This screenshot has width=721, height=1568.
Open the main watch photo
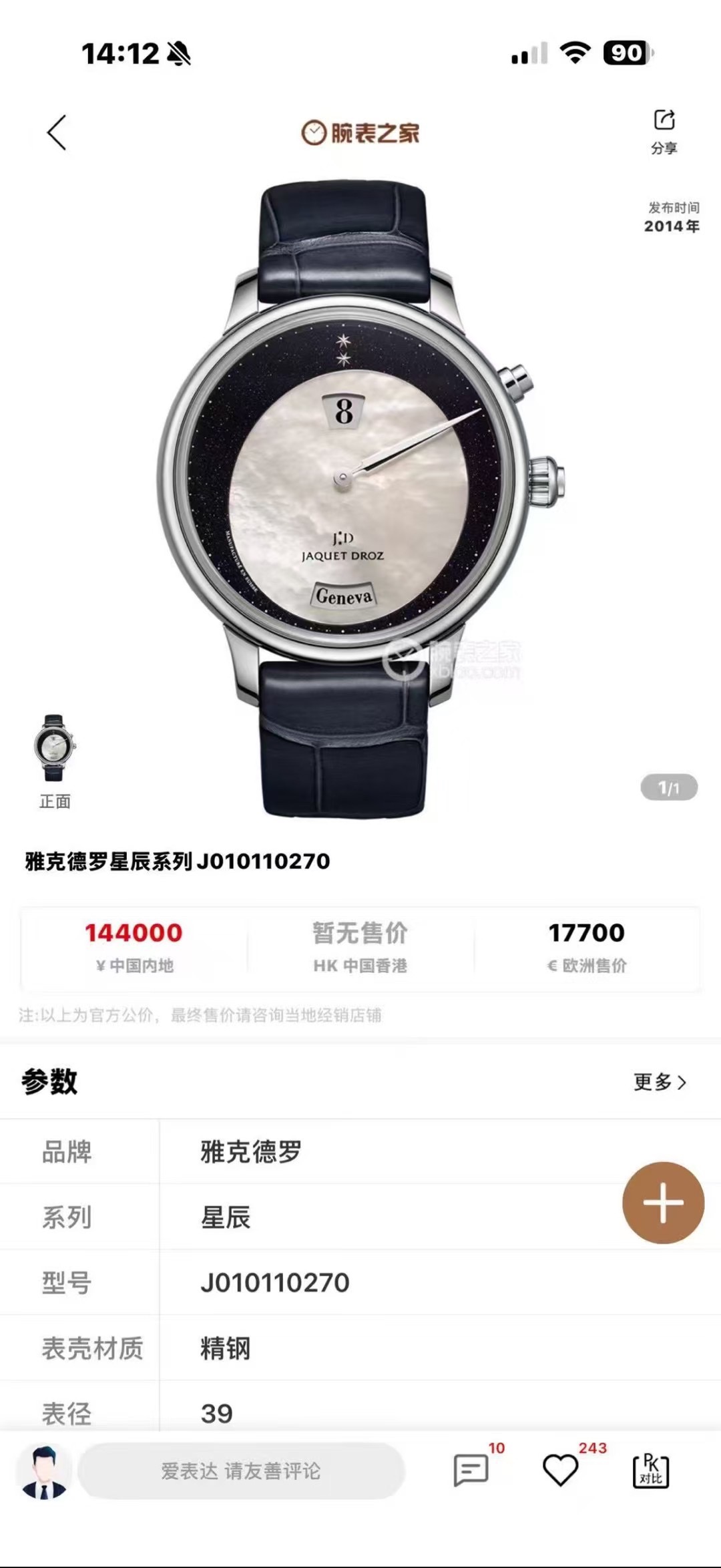tap(360, 501)
